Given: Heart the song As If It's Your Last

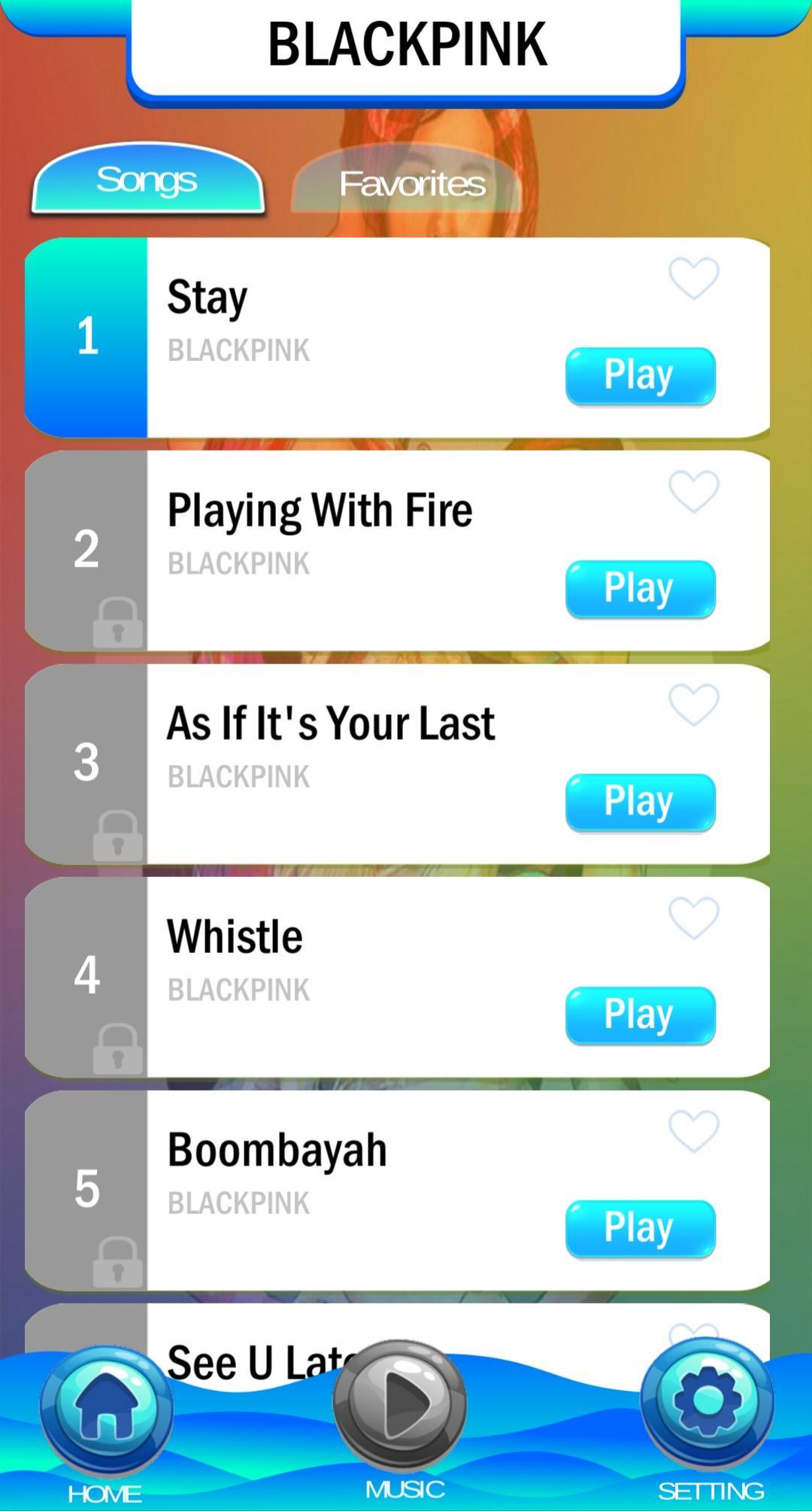Looking at the screenshot, I should coord(693,705).
